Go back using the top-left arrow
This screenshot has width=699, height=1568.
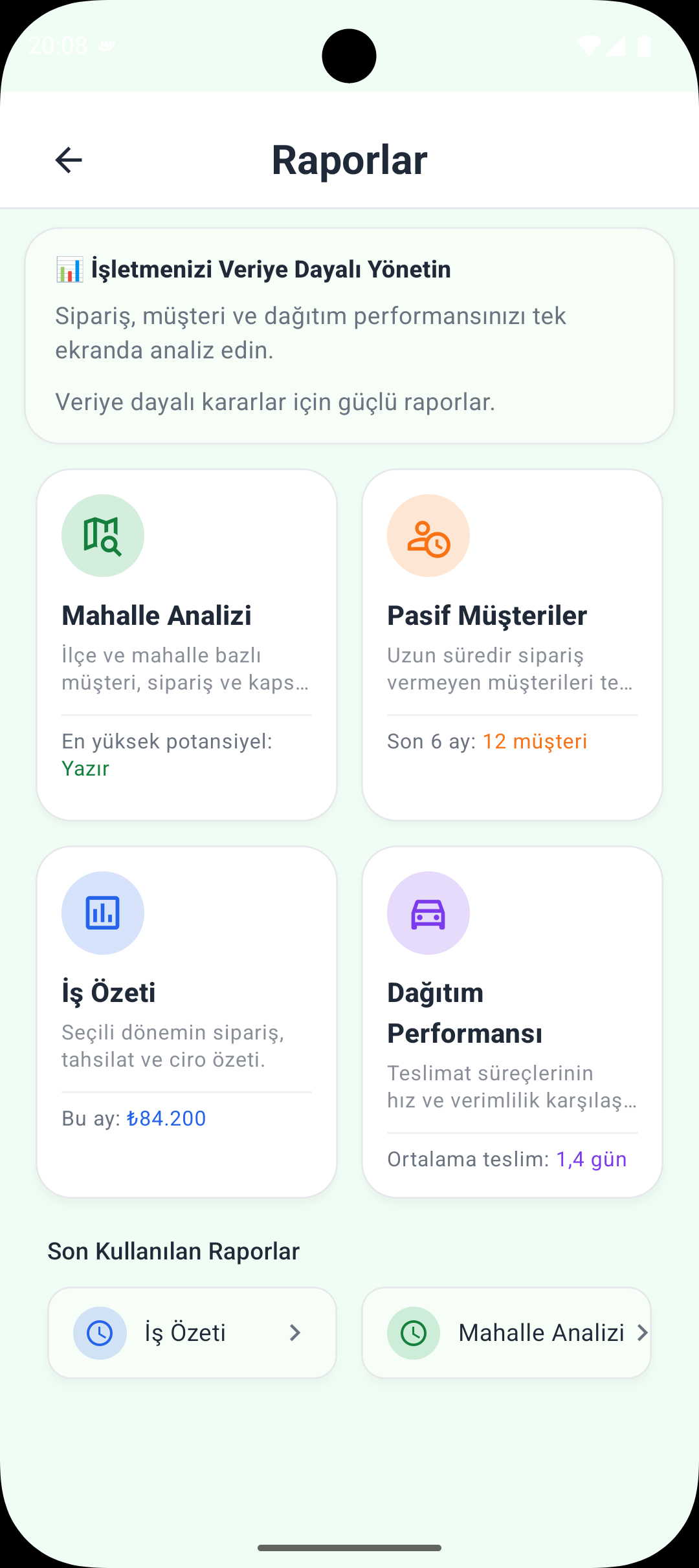pos(69,160)
